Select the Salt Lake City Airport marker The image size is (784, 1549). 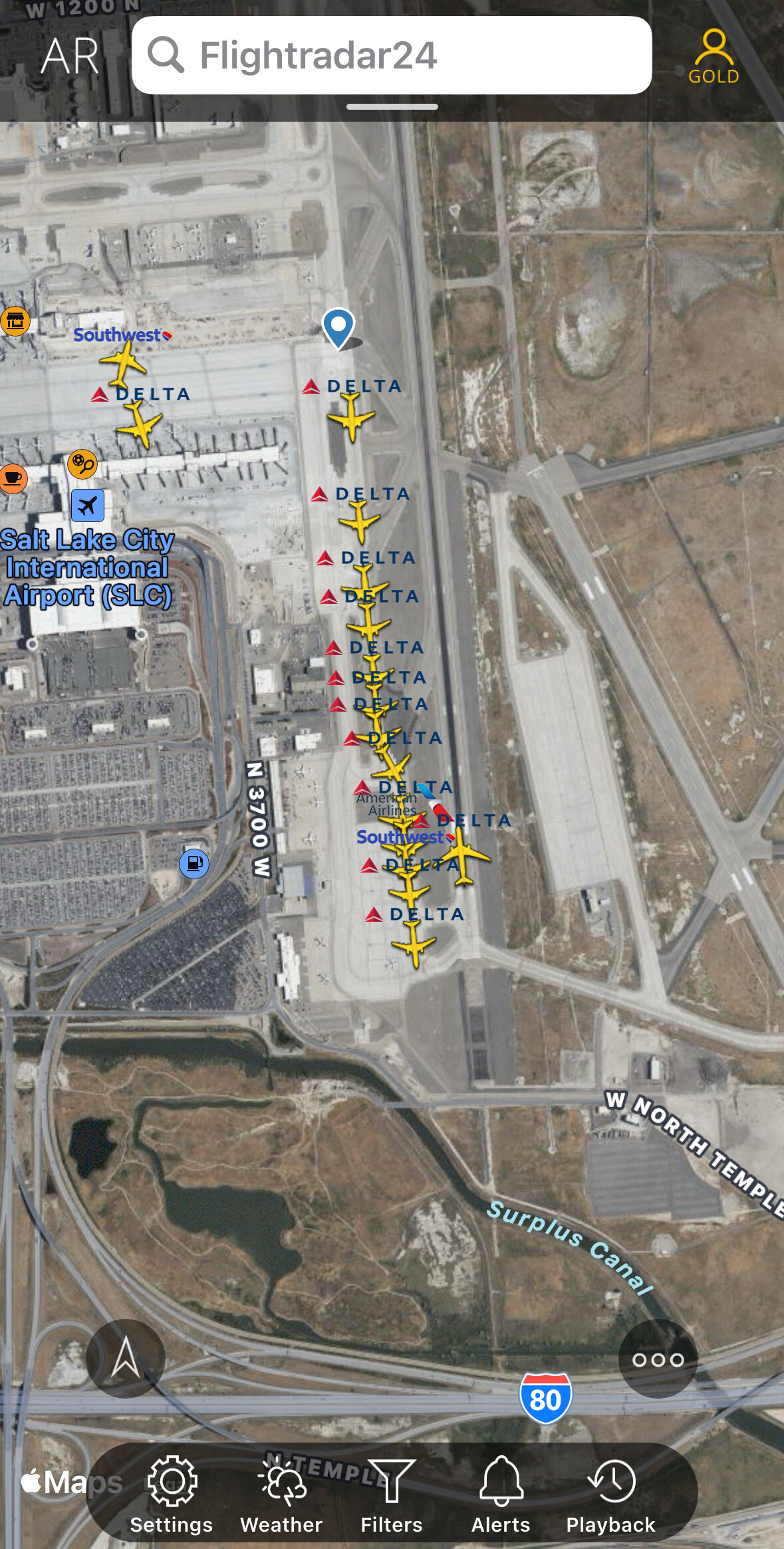pos(88,505)
